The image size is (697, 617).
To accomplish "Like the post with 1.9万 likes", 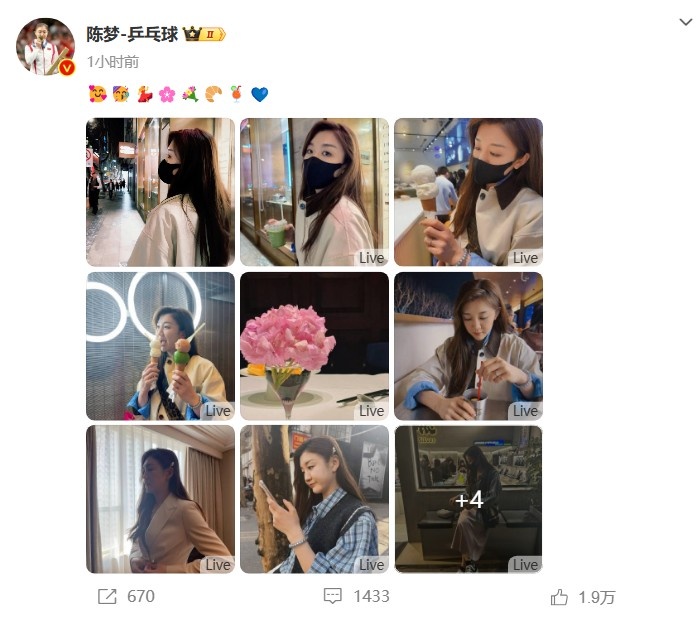I will pos(583,597).
